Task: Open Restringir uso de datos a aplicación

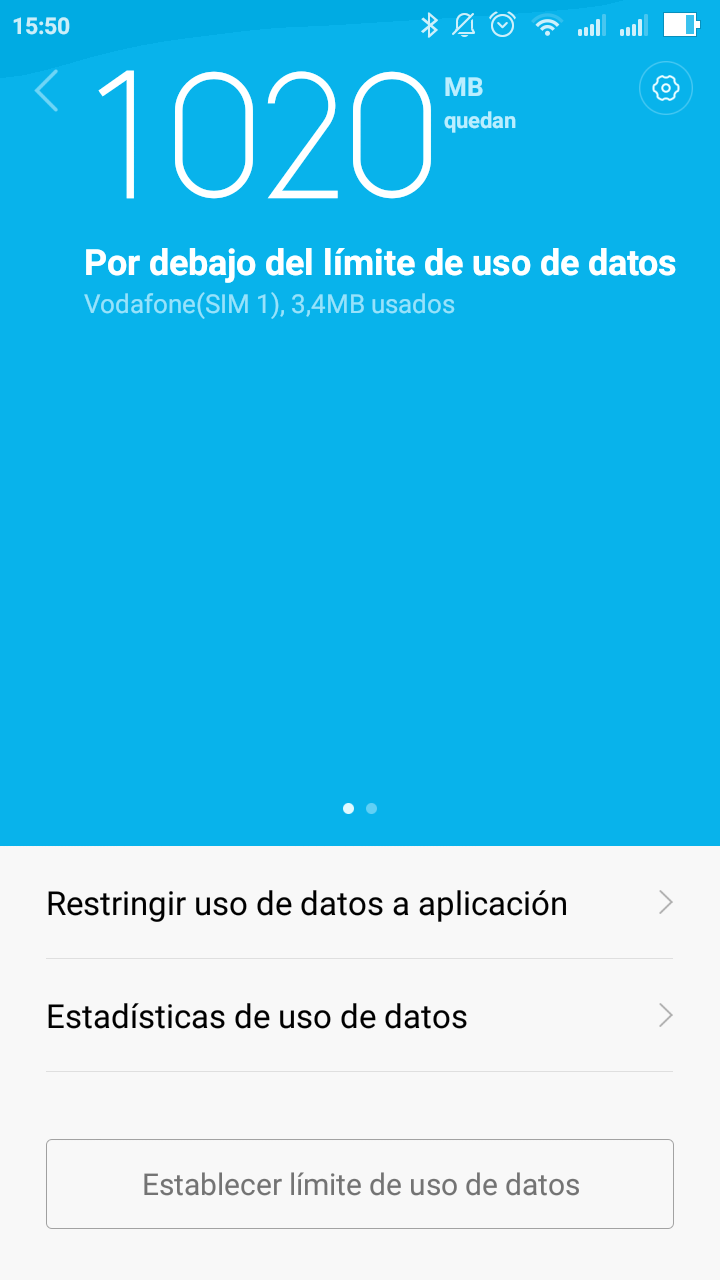Action: (x=360, y=903)
